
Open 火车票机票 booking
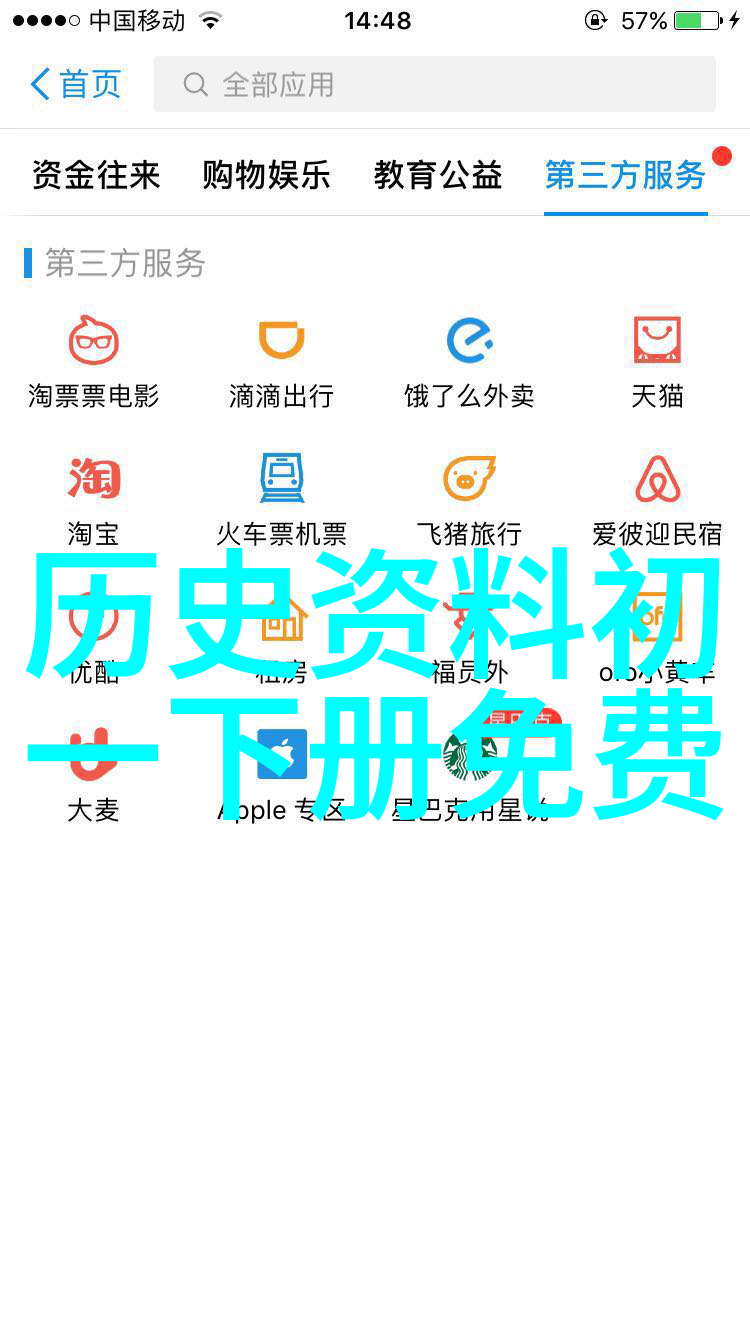tap(281, 498)
